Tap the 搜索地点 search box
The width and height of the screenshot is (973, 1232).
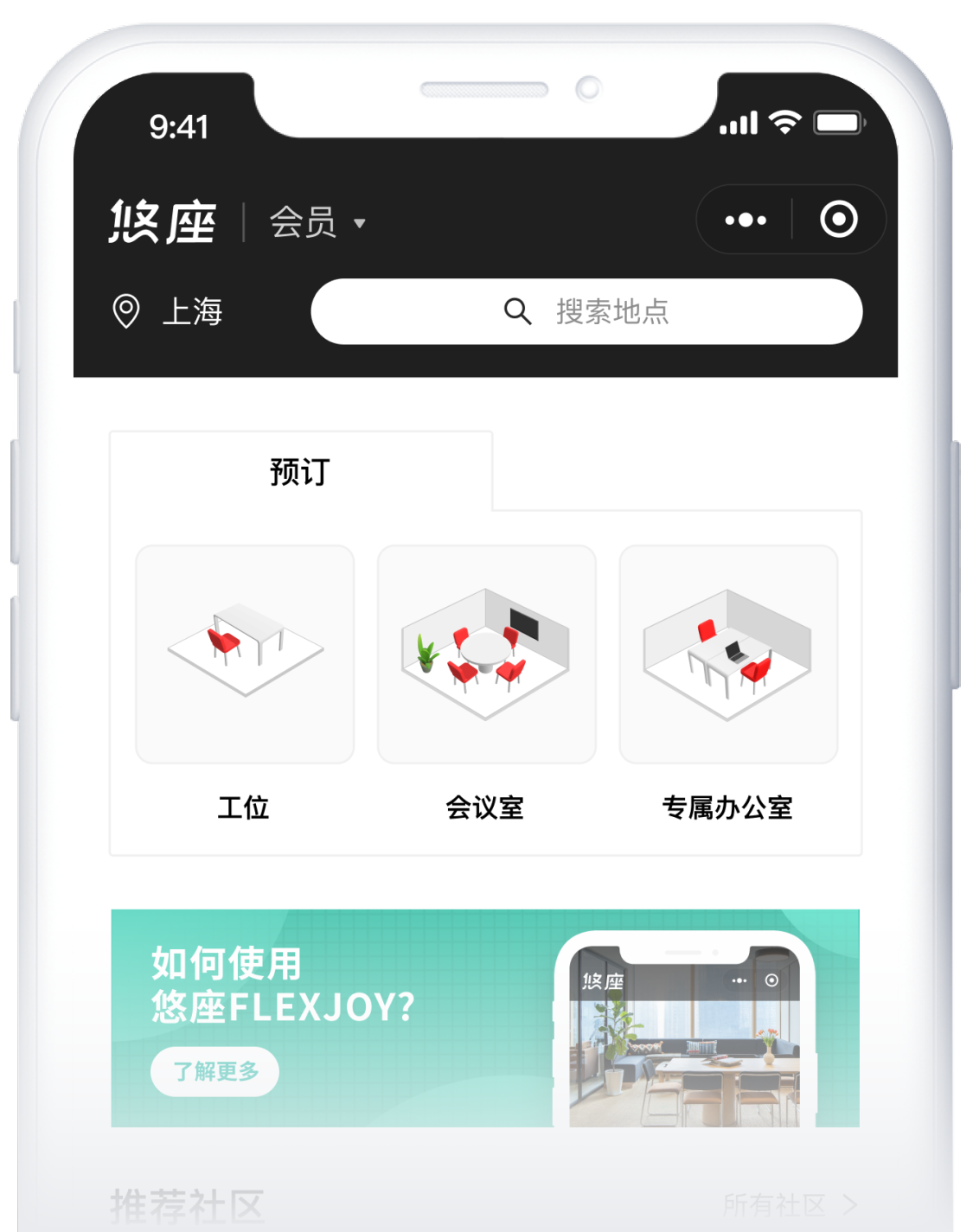point(586,311)
